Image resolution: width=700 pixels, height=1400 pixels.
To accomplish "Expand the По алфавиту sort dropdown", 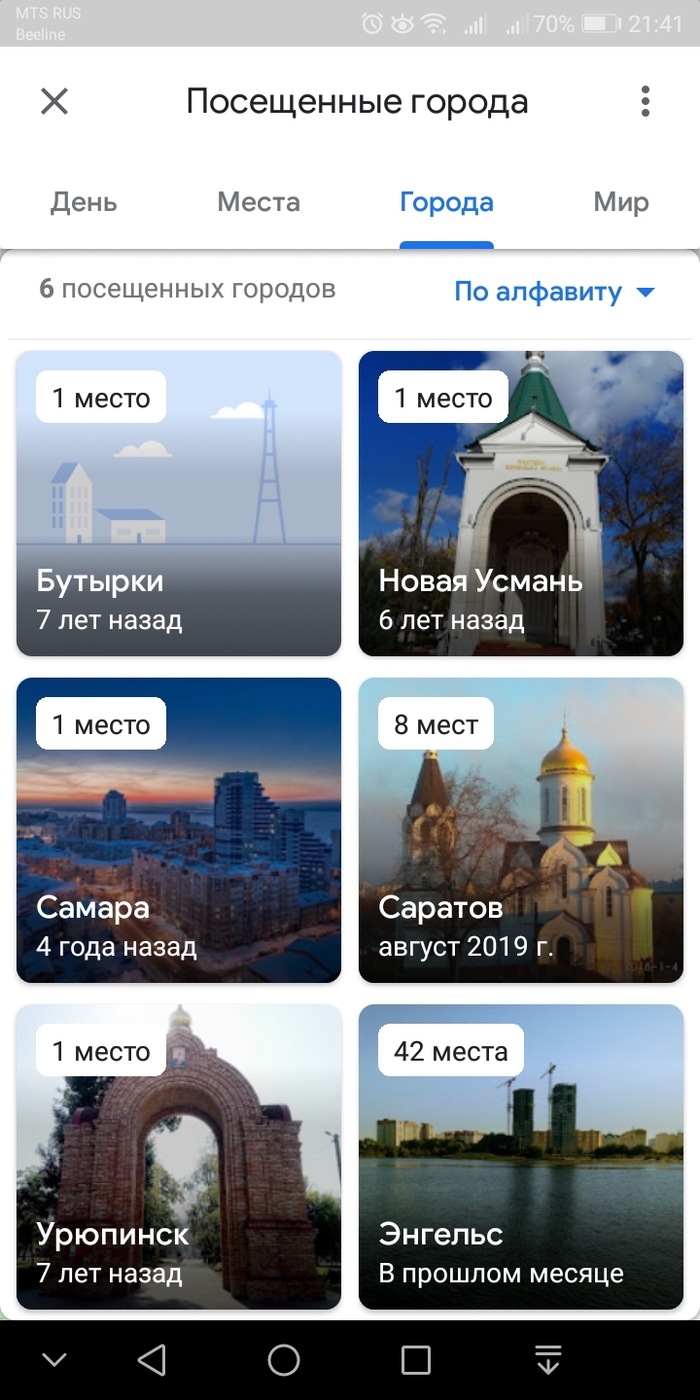I will click(x=554, y=292).
